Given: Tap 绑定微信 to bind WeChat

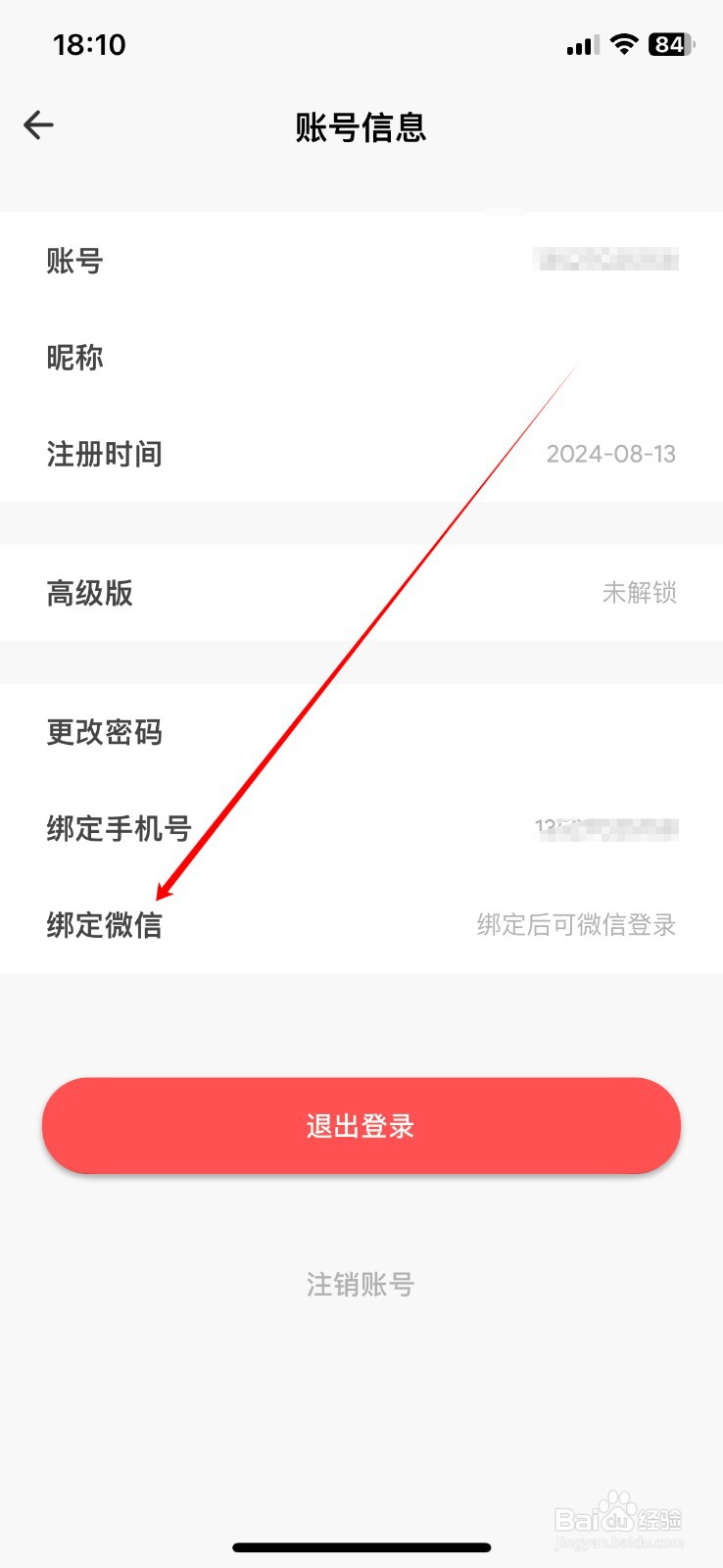Looking at the screenshot, I should pos(106,924).
